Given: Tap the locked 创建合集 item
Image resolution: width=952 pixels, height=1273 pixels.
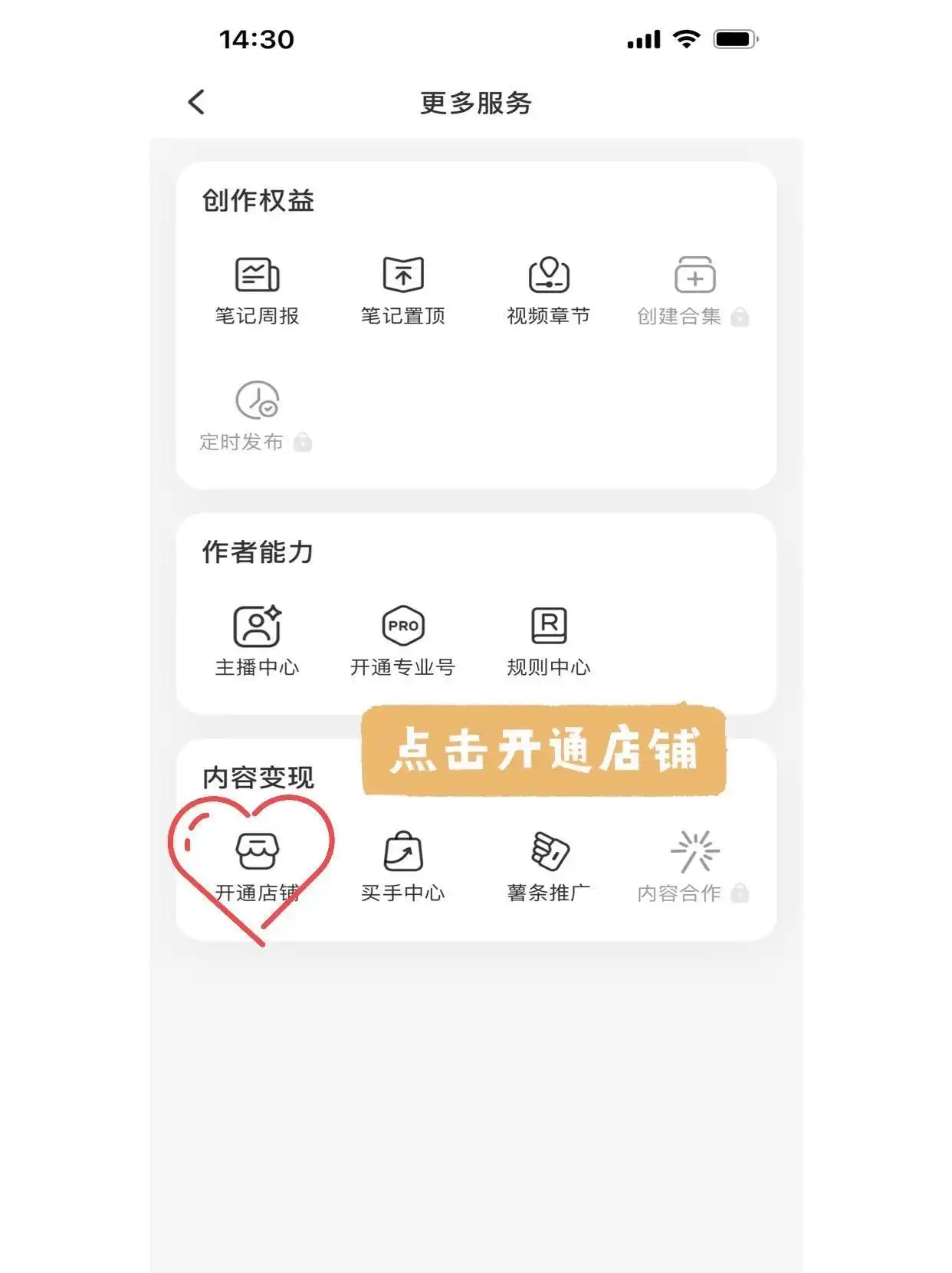Looking at the screenshot, I should click(694, 290).
